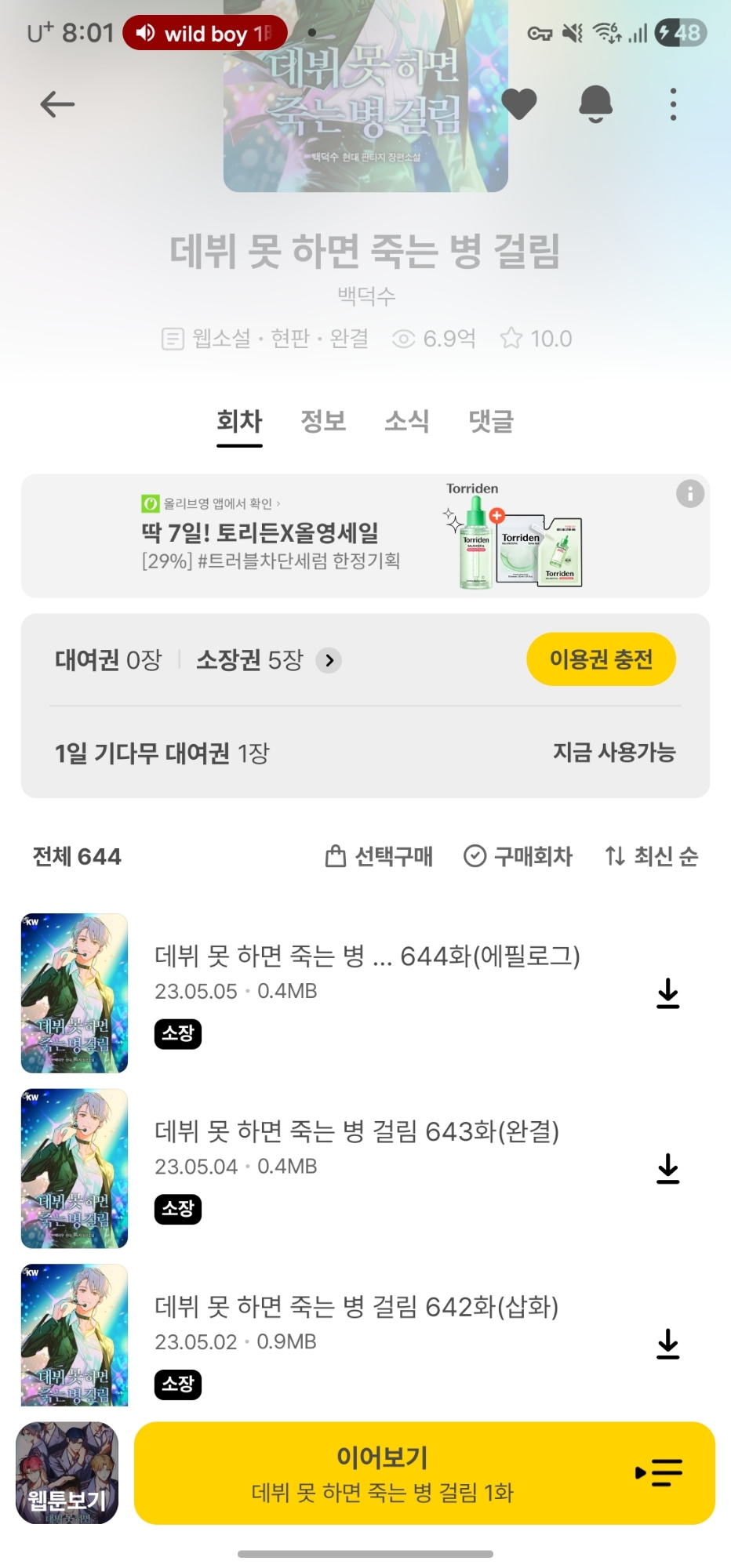Download episode 642화(삽화)

click(x=667, y=1344)
